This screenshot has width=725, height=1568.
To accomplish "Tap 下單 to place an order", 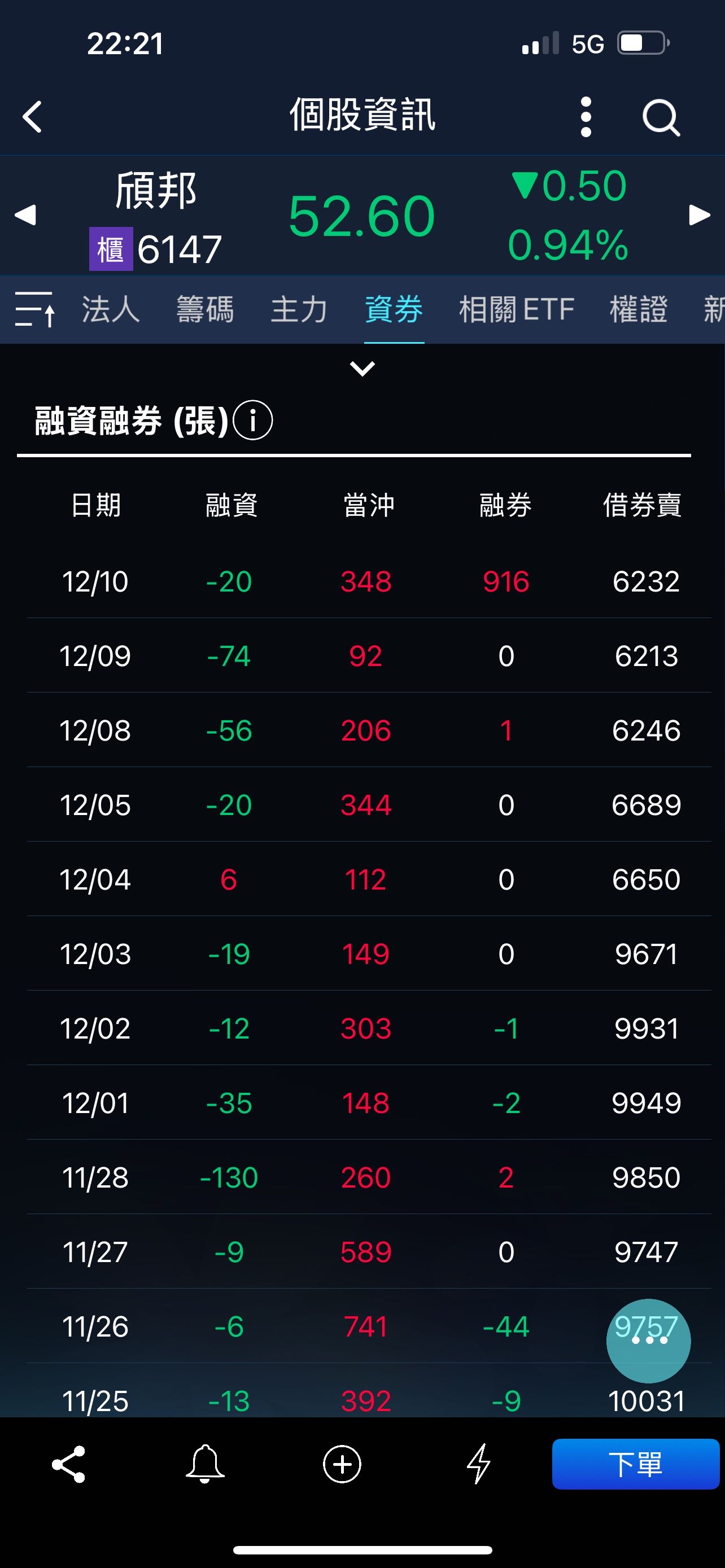I will (636, 1464).
